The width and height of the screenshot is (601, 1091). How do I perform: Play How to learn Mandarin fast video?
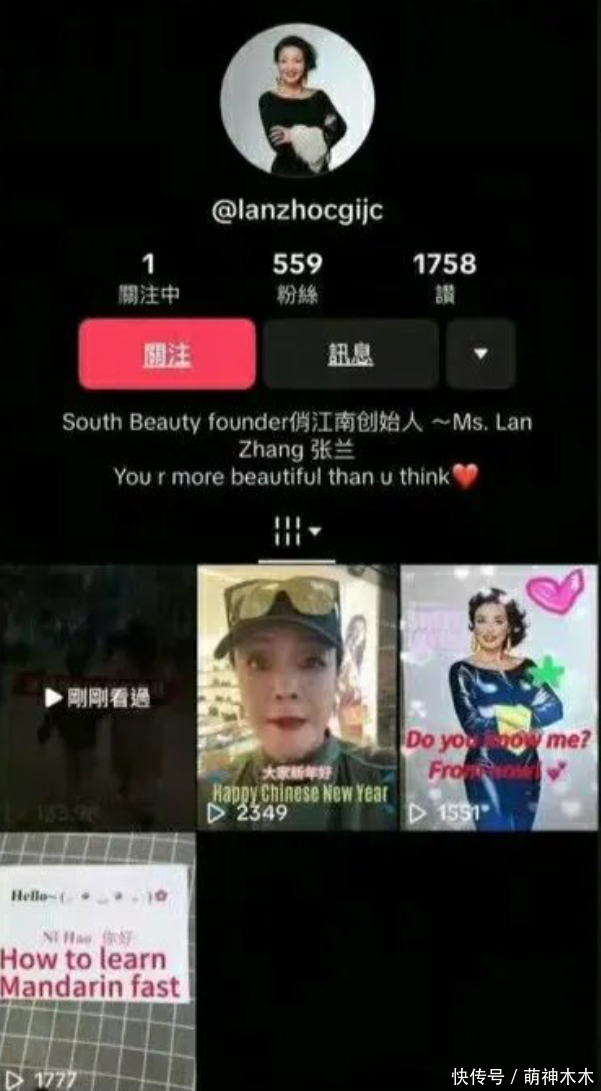click(97, 960)
